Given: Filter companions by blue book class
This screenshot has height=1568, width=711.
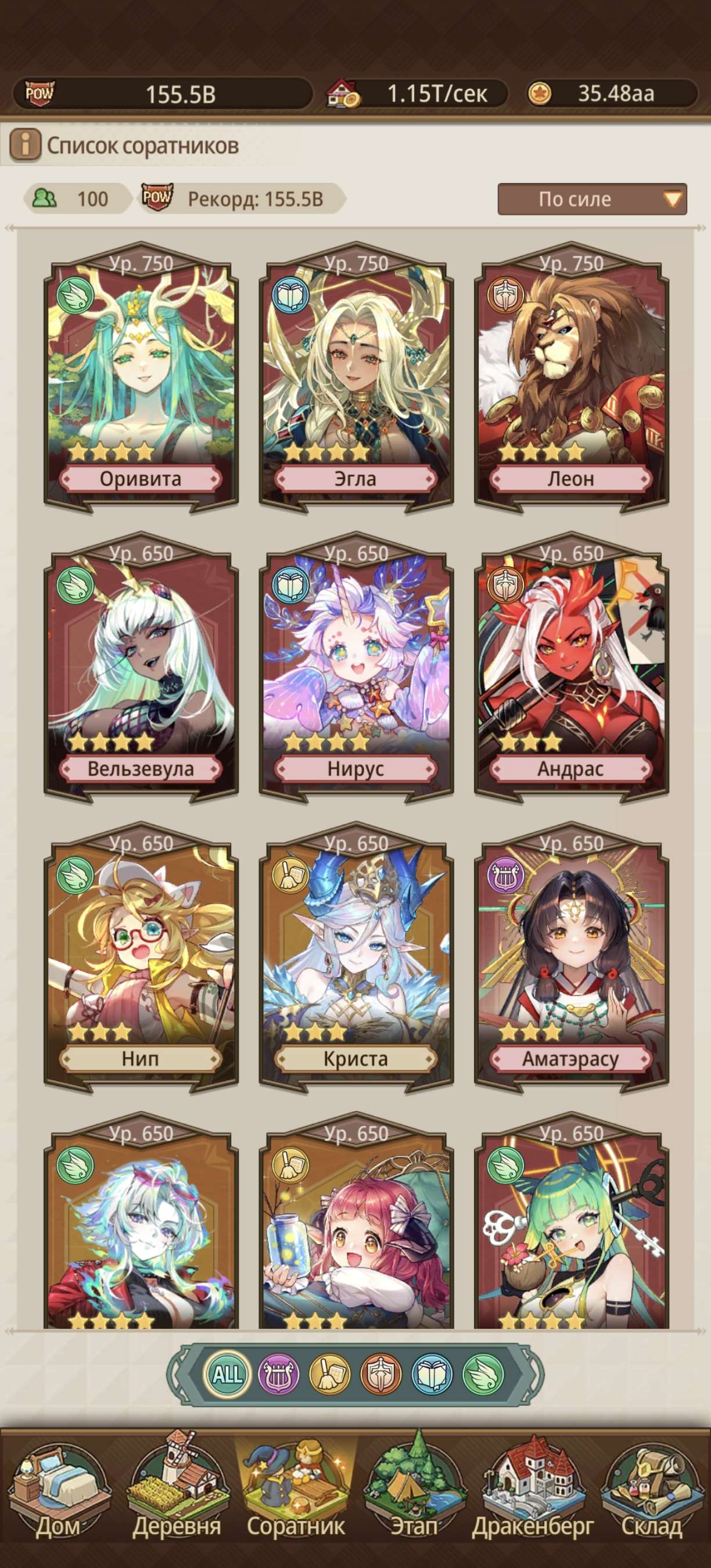Looking at the screenshot, I should tap(432, 1375).
